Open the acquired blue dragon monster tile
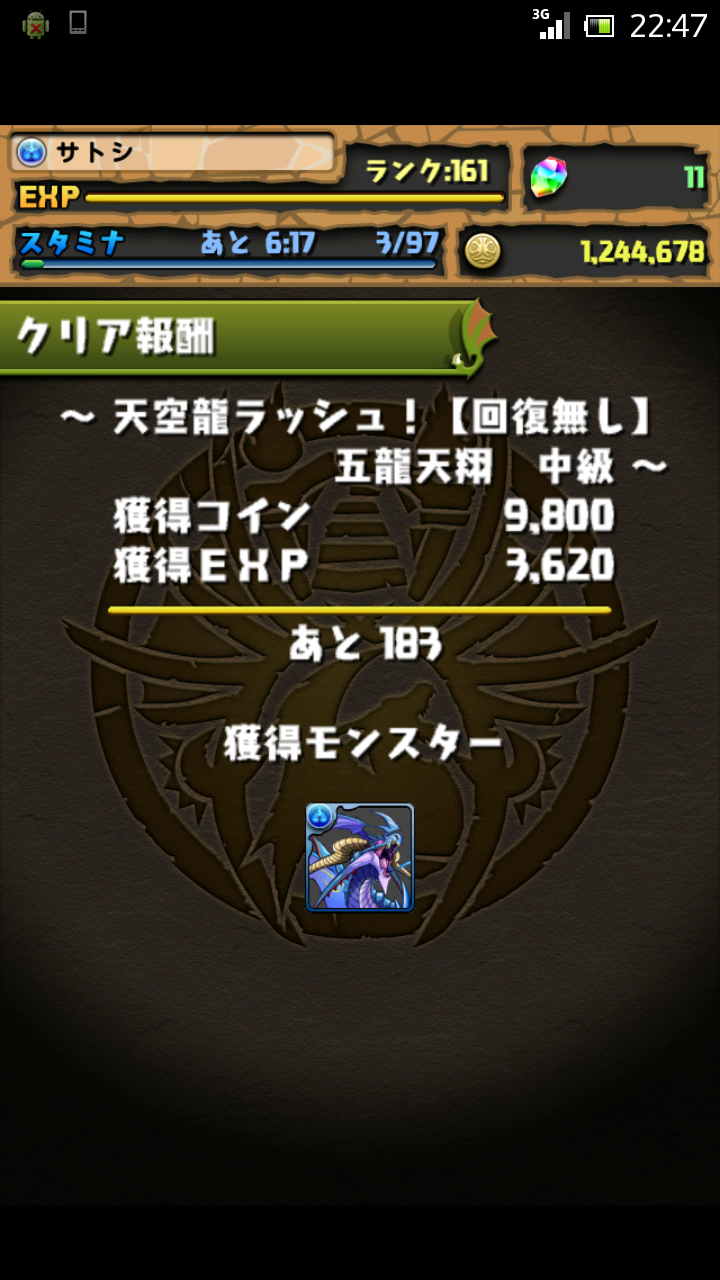720x1280 pixels. tap(360, 857)
